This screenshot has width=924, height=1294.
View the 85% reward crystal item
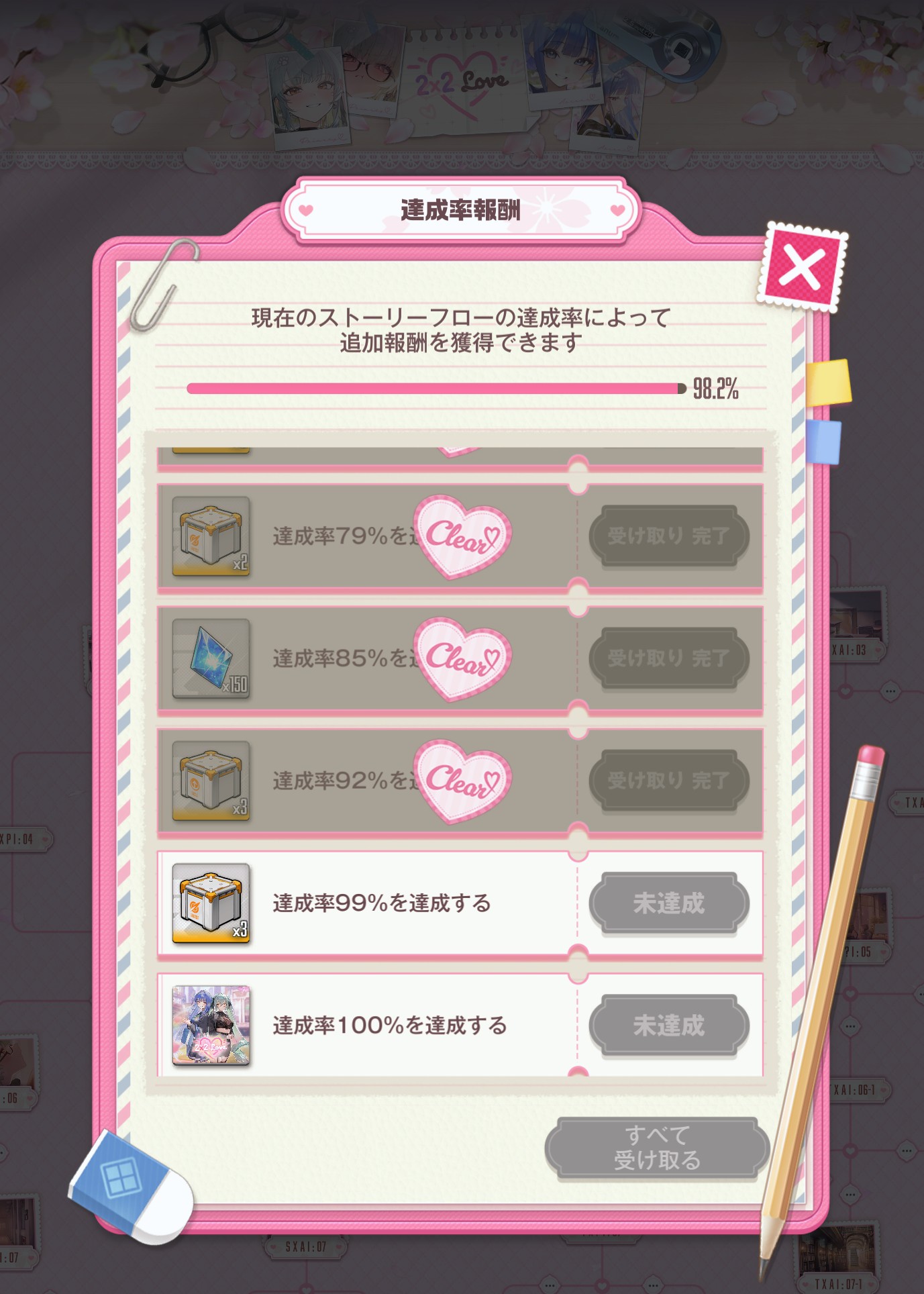tap(211, 658)
